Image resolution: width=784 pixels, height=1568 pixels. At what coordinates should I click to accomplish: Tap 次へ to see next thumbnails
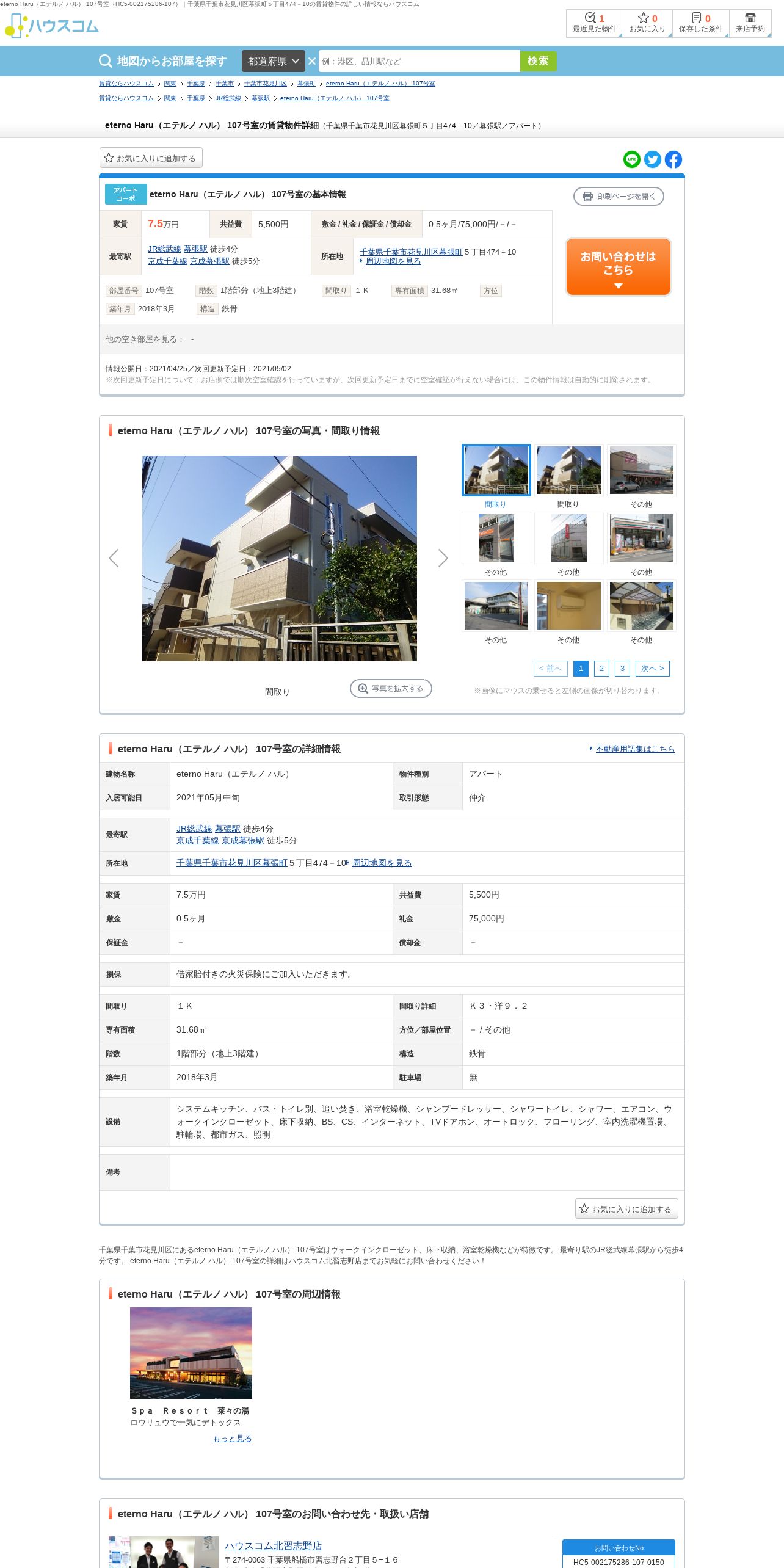click(652, 669)
